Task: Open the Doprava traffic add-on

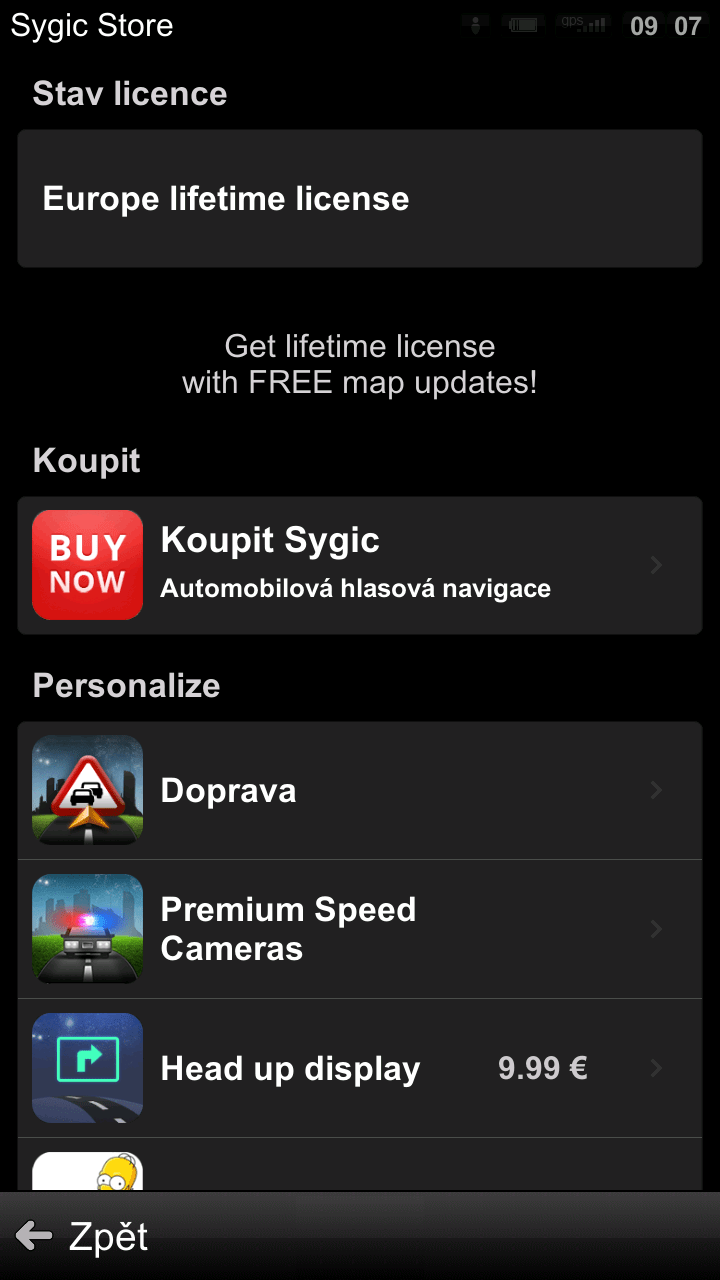Action: 360,791
